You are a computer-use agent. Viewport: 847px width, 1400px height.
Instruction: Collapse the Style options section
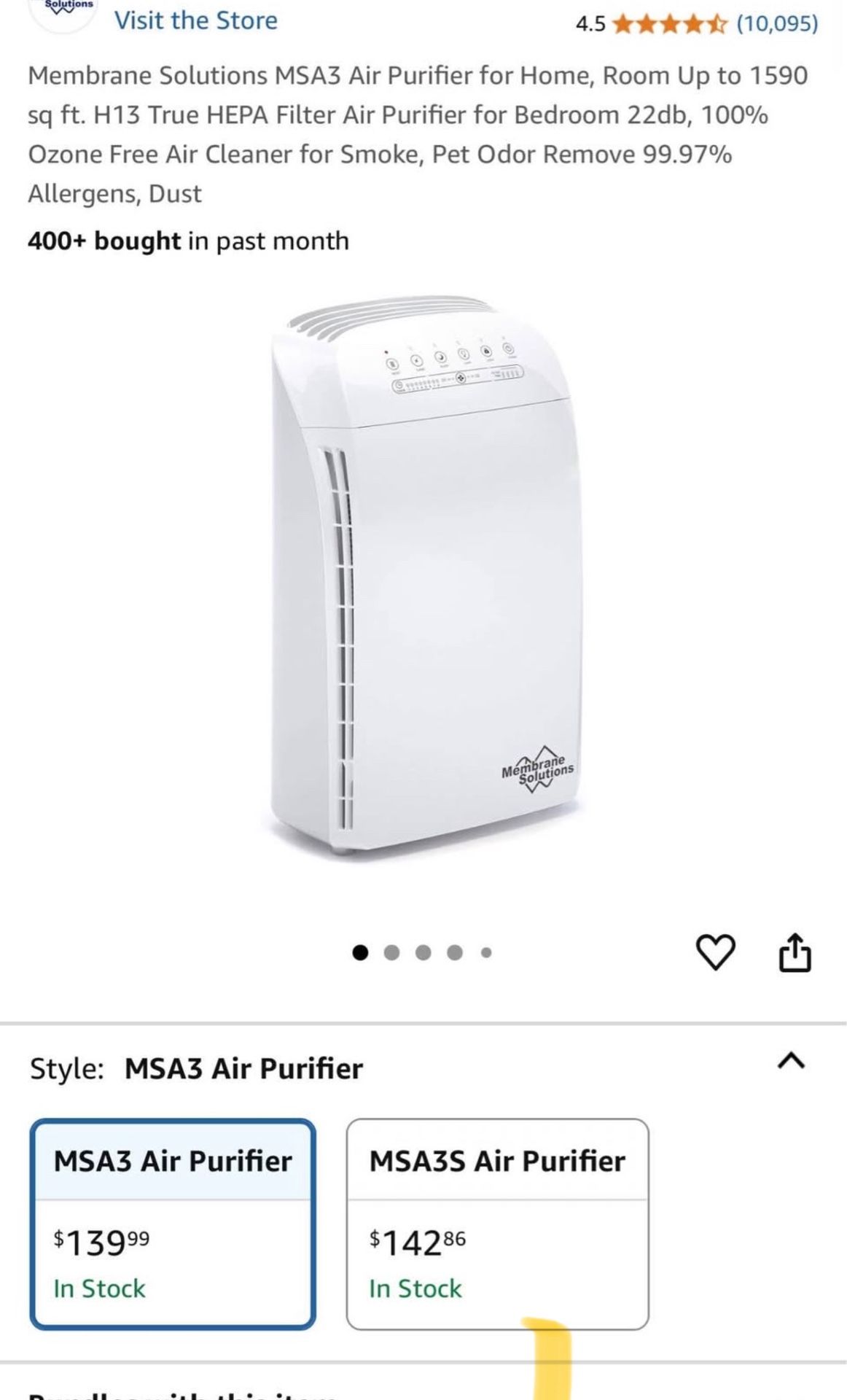792,1060
